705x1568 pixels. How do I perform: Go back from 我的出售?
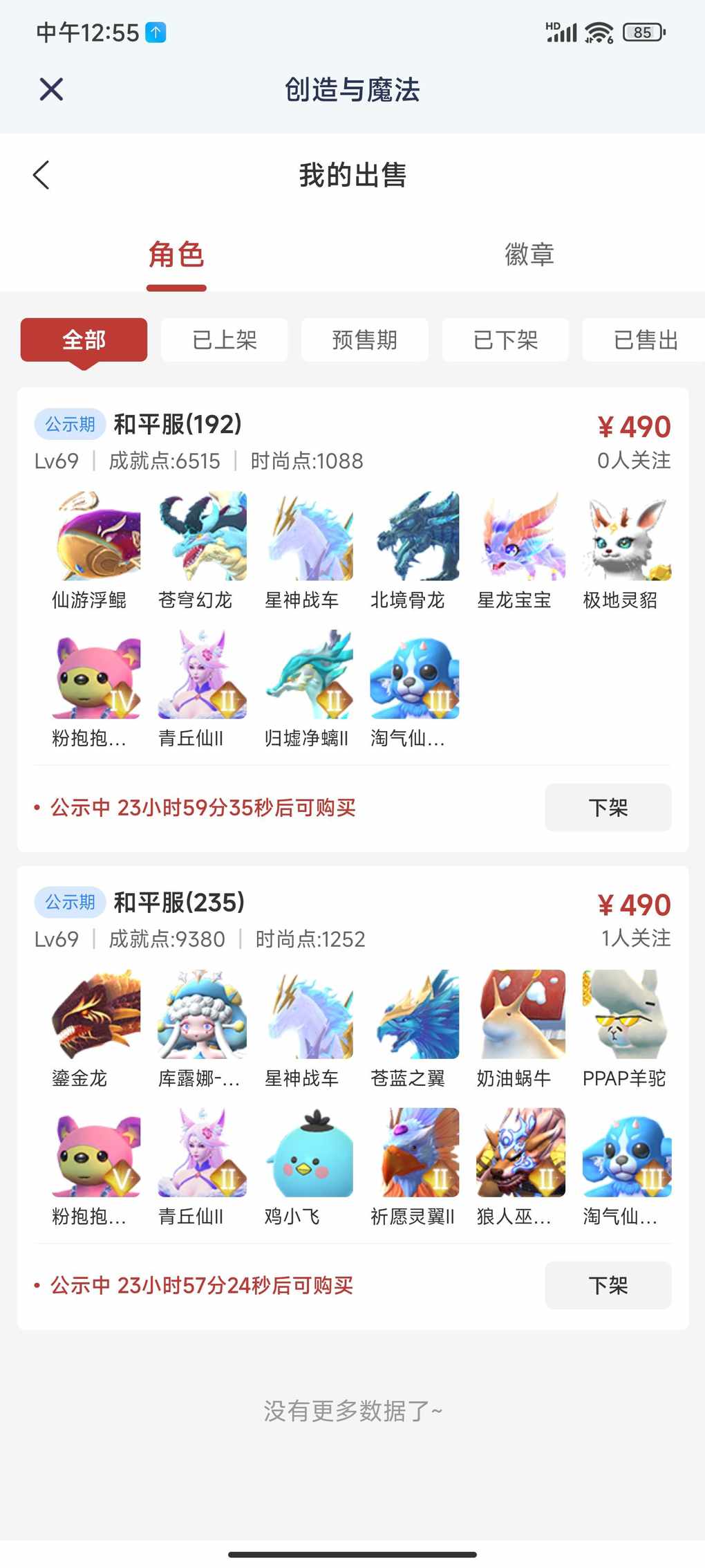coord(41,175)
